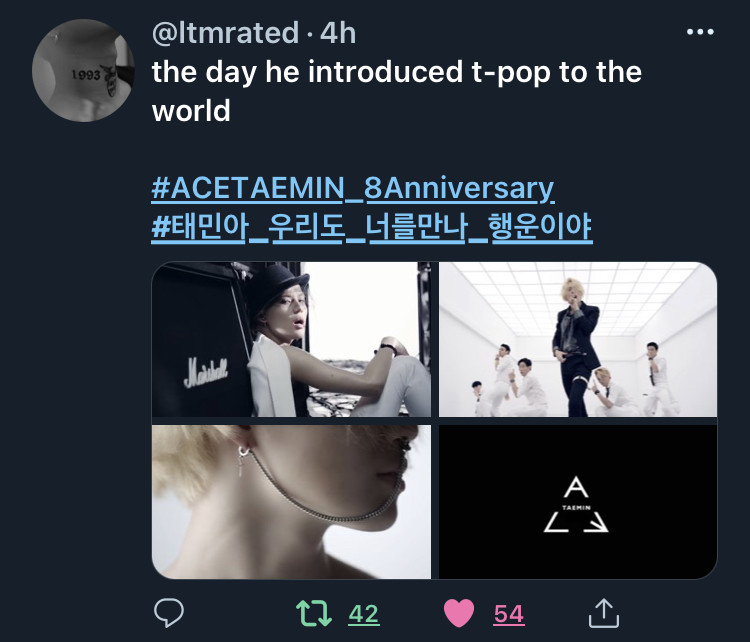
Task: Reply to this tweet
Action: tap(167, 613)
